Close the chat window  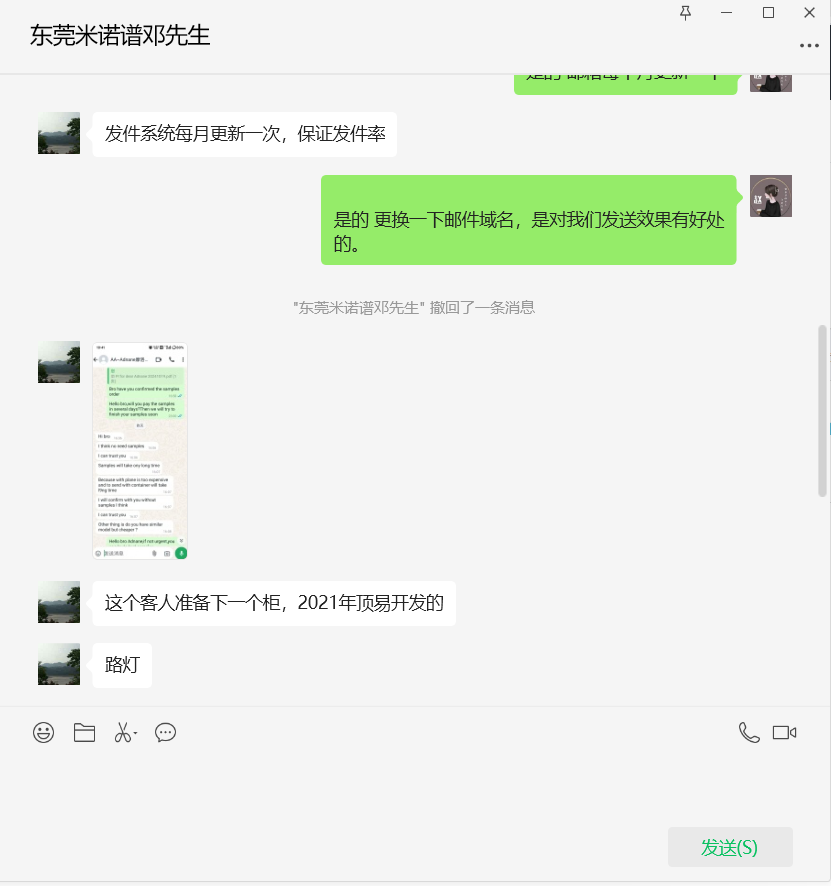coord(809,13)
